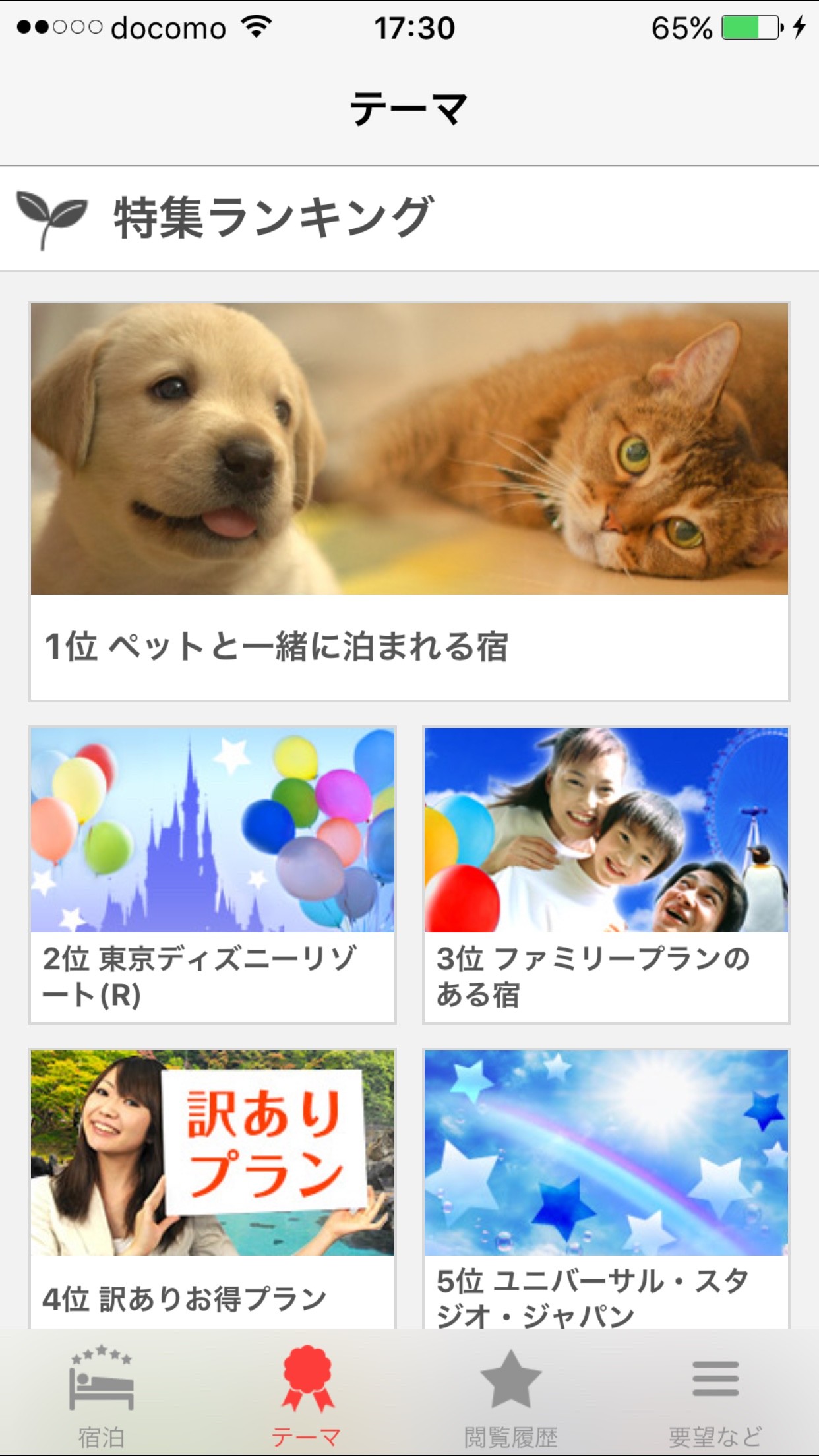Image resolution: width=819 pixels, height=1456 pixels.
Task: View the 3位 ファミリープランのある宿 card
Action: (x=606, y=874)
